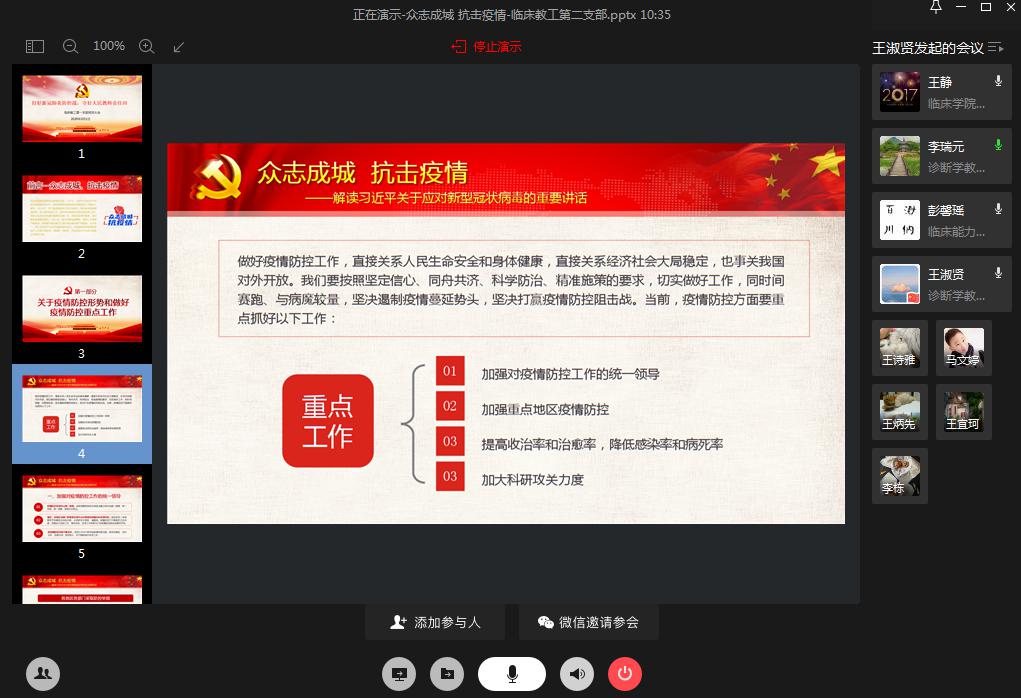
Task: Jump to slide 3 thumbnail
Action: (x=82, y=308)
